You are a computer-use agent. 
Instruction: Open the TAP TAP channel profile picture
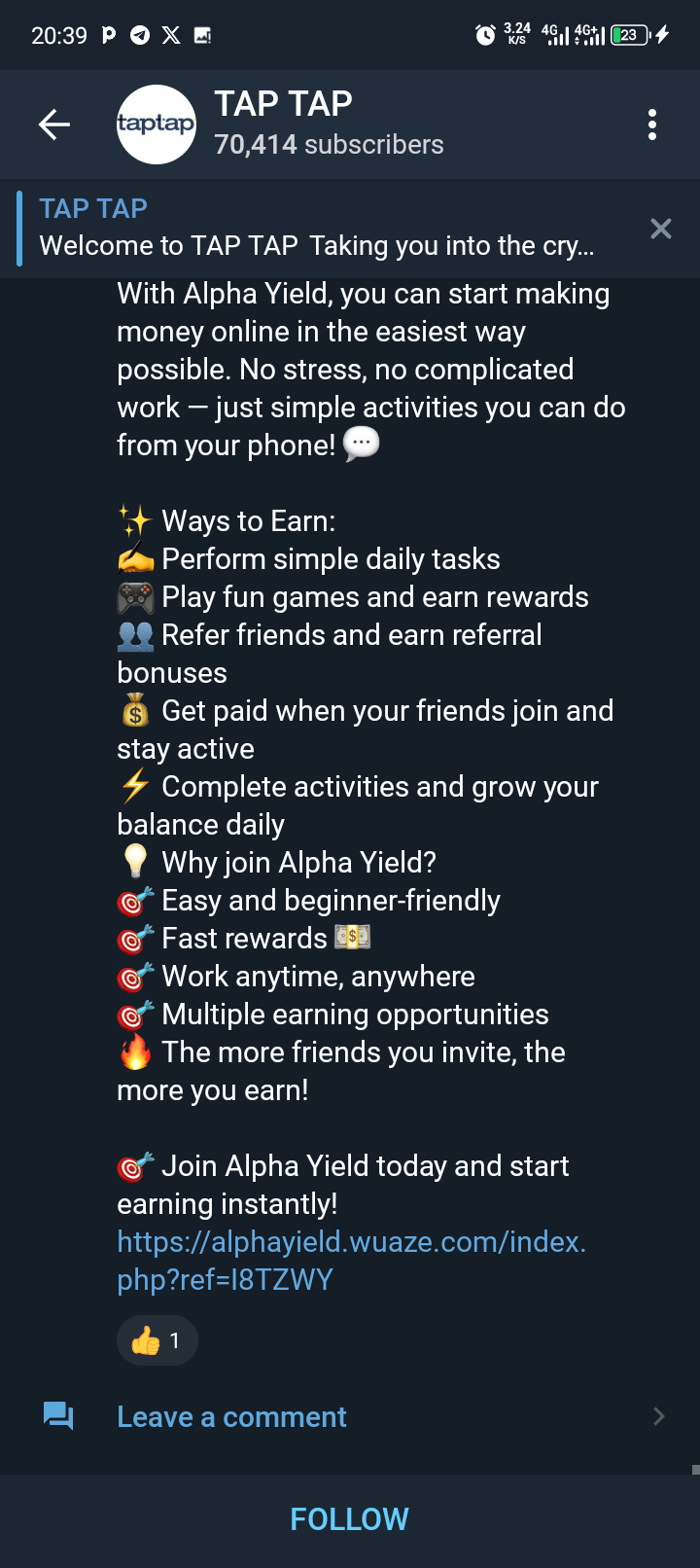(156, 125)
